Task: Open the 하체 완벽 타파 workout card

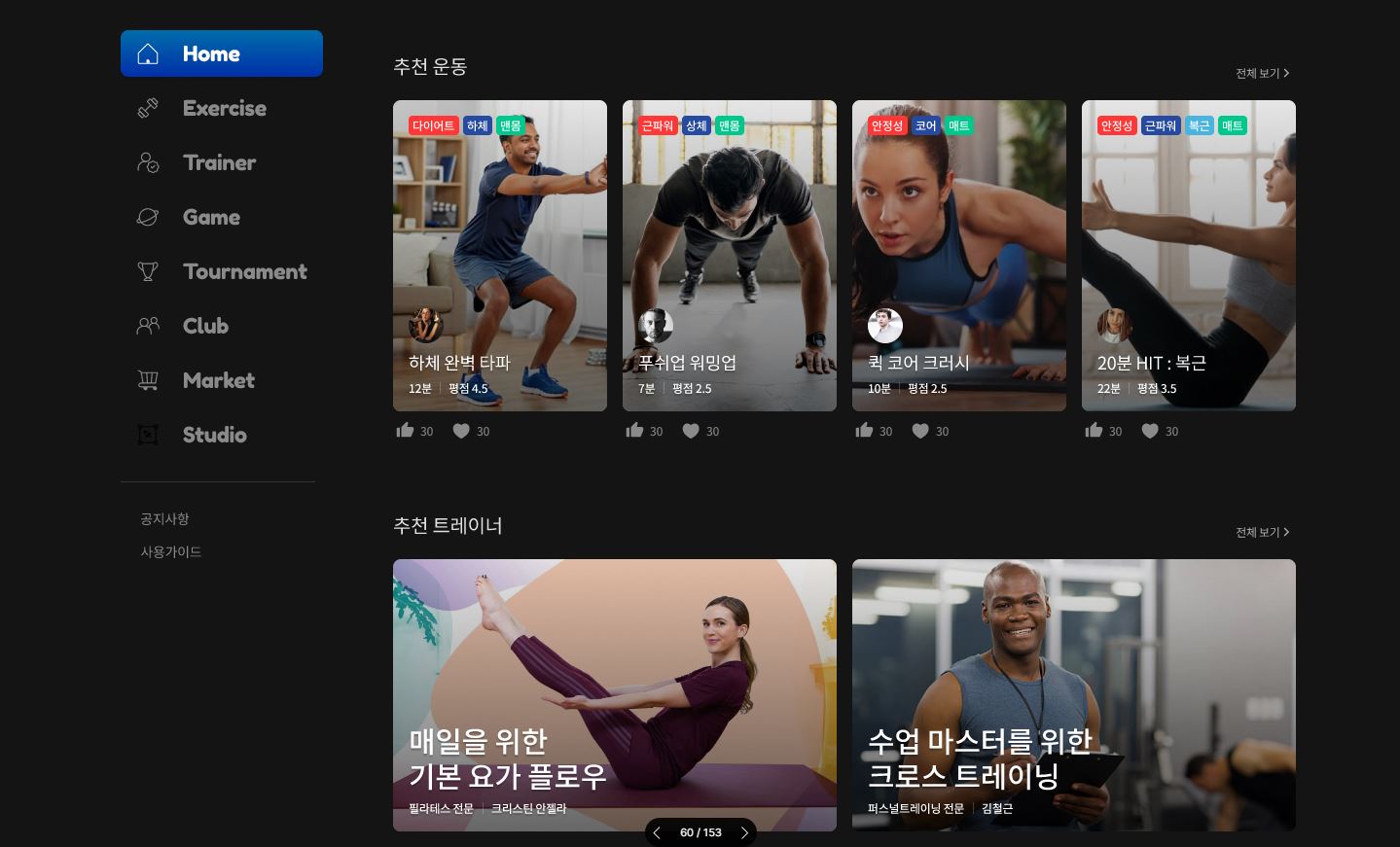Action: [x=499, y=255]
